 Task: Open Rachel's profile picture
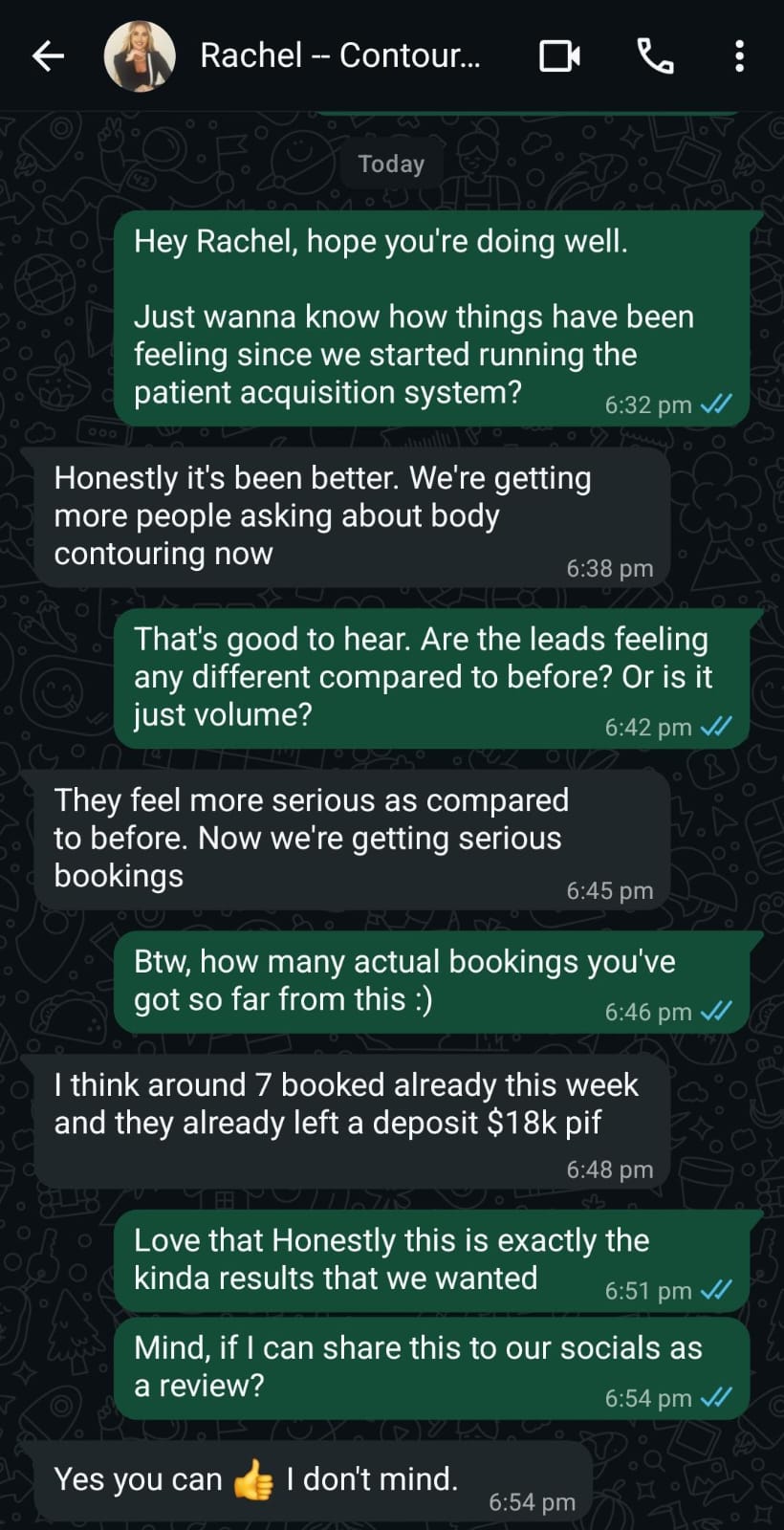140,56
